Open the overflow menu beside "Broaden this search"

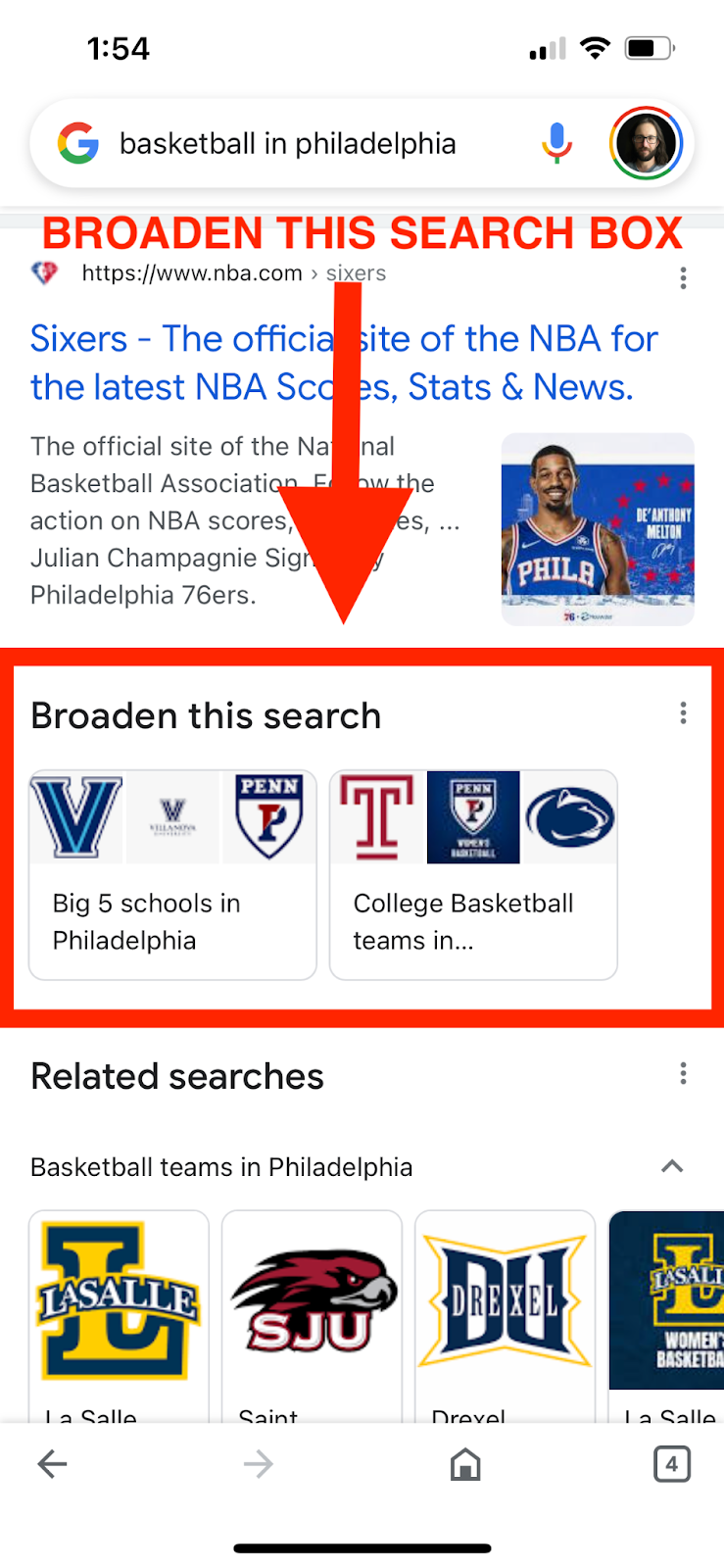[683, 713]
